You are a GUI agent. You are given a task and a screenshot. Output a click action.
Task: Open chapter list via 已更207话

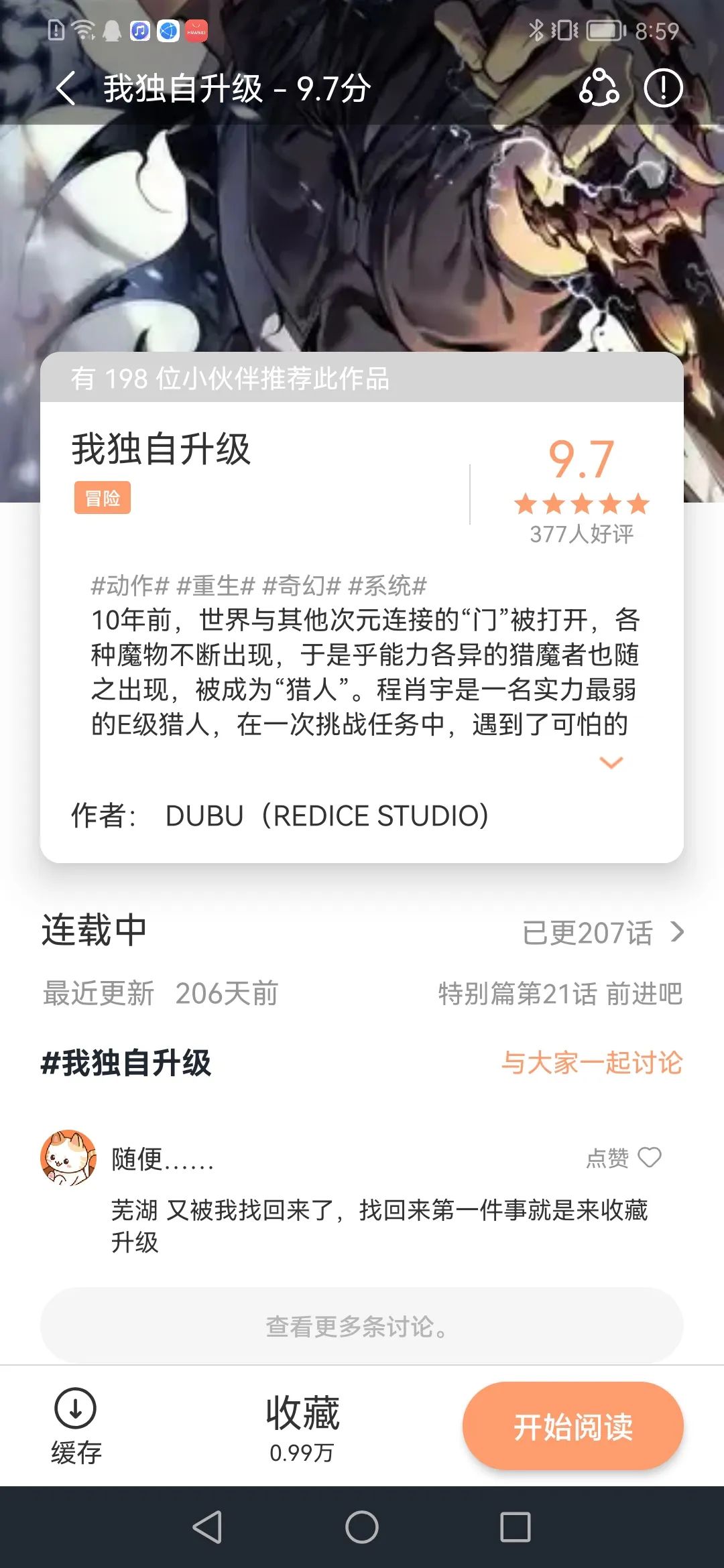coord(602,933)
